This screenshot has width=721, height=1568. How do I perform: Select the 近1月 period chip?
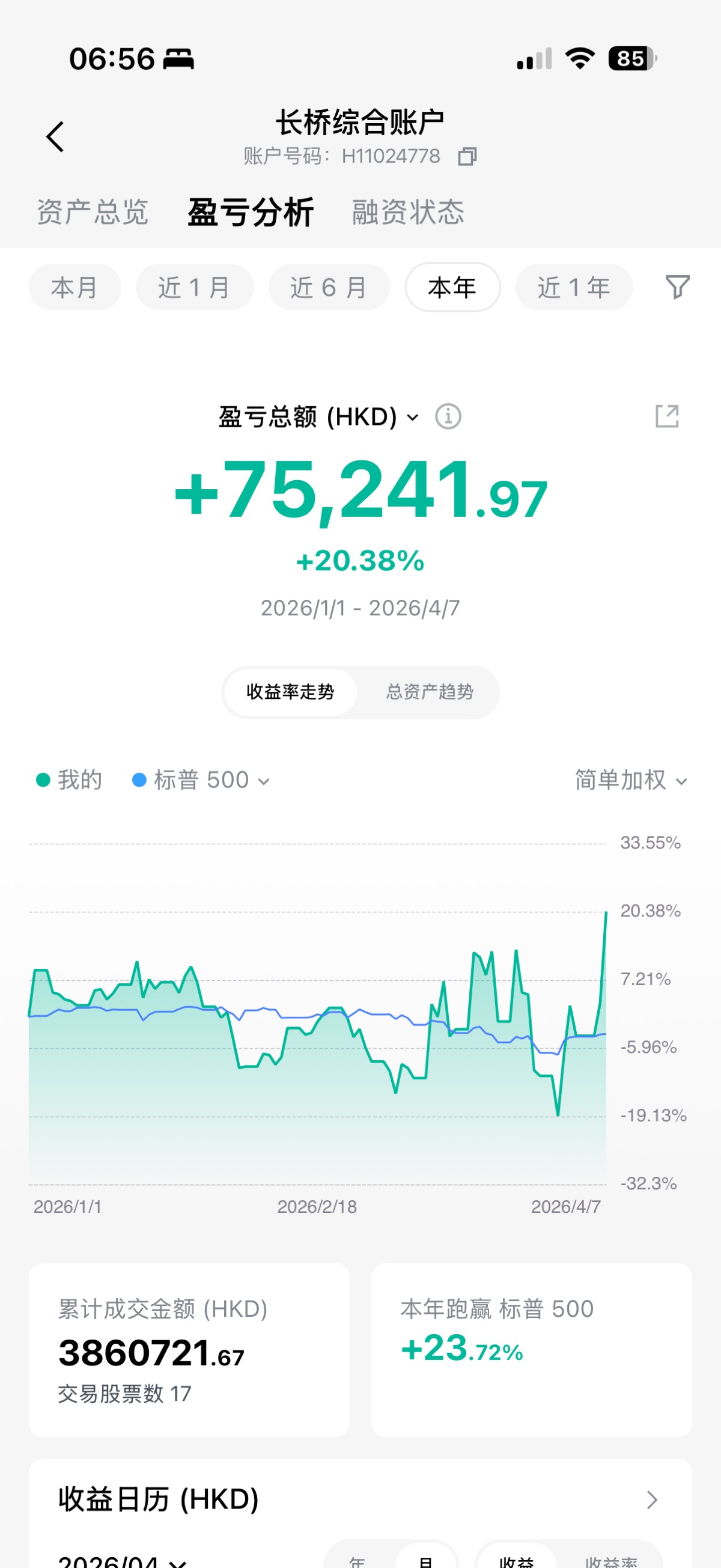click(194, 287)
